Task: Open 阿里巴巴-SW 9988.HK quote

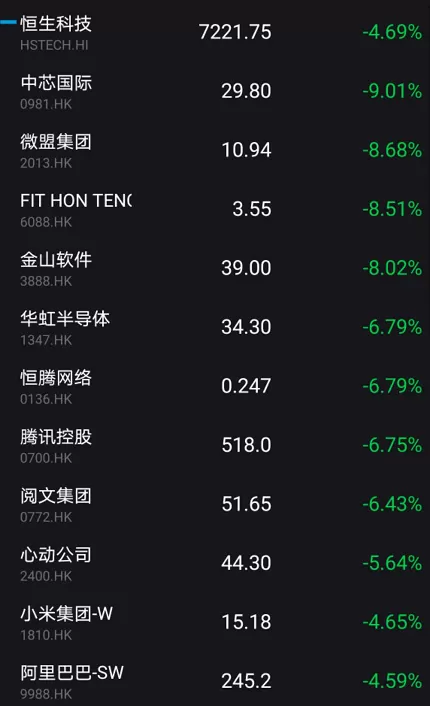Action: pyautogui.click(x=215, y=679)
